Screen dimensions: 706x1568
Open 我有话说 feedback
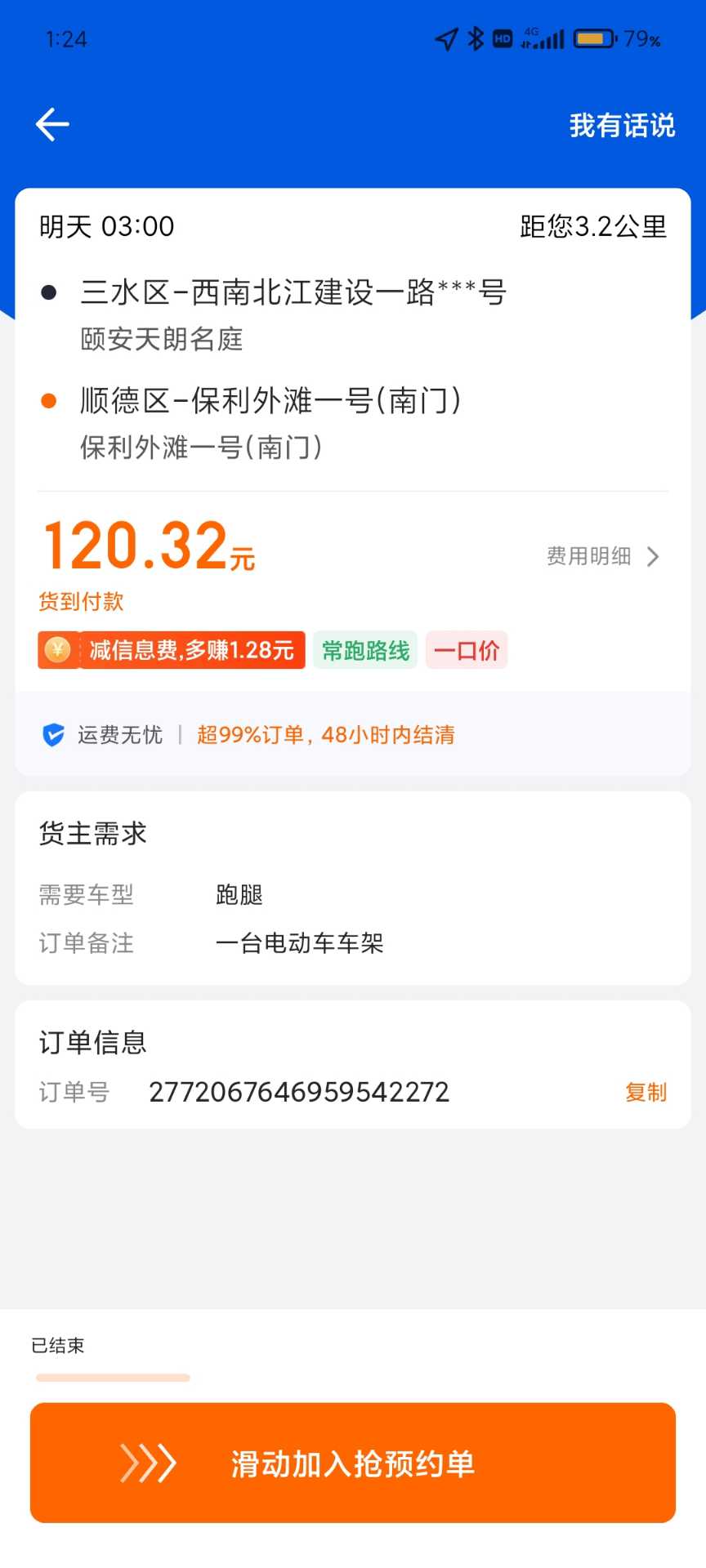[x=622, y=126]
